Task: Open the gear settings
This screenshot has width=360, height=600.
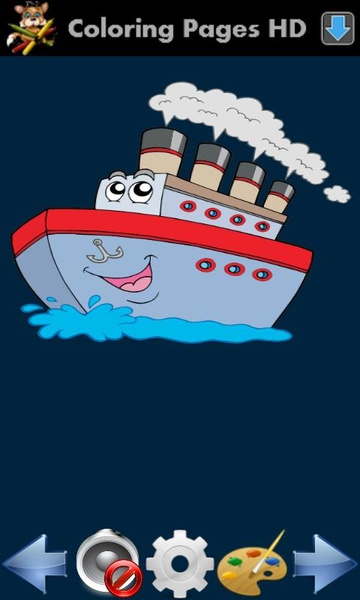Action: (x=180, y=564)
